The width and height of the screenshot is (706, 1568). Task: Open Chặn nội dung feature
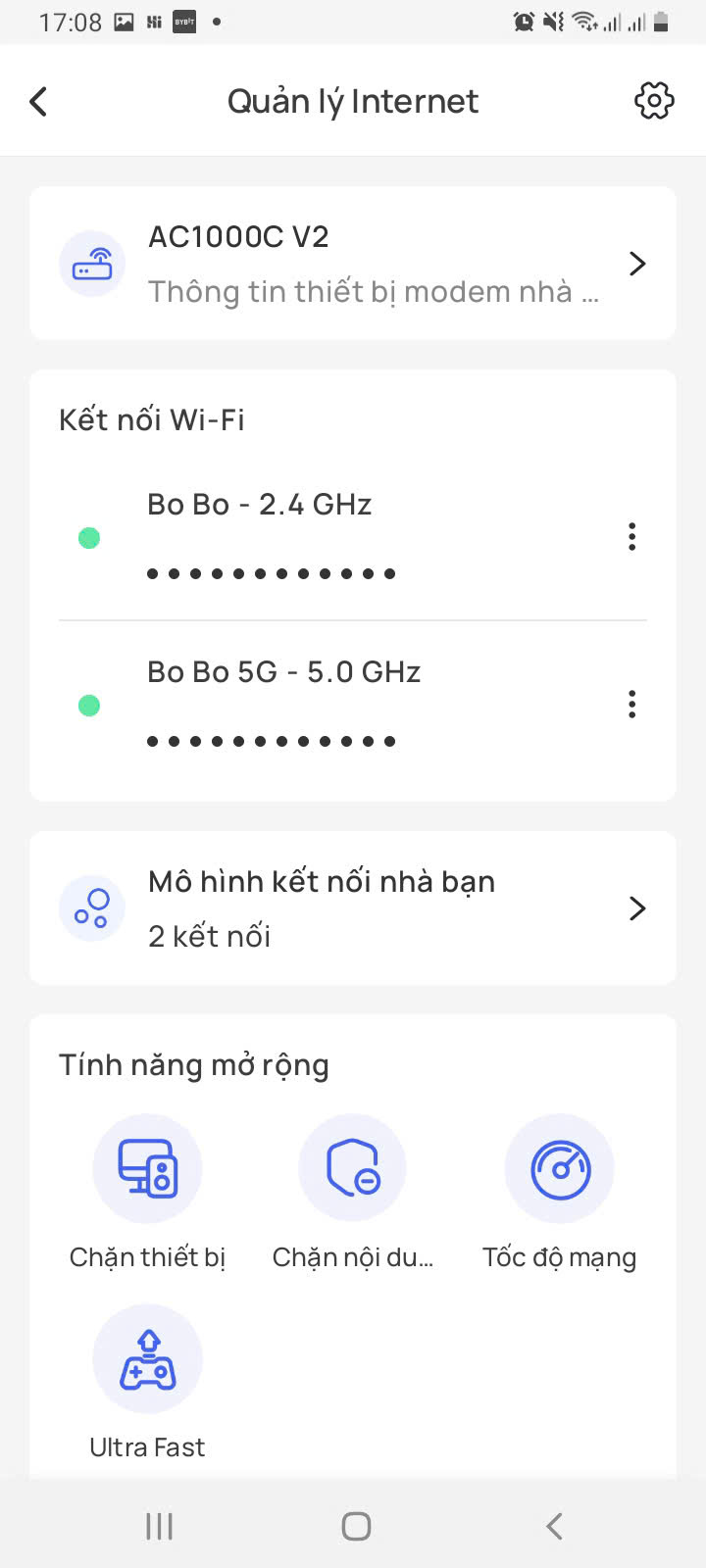352,1169
